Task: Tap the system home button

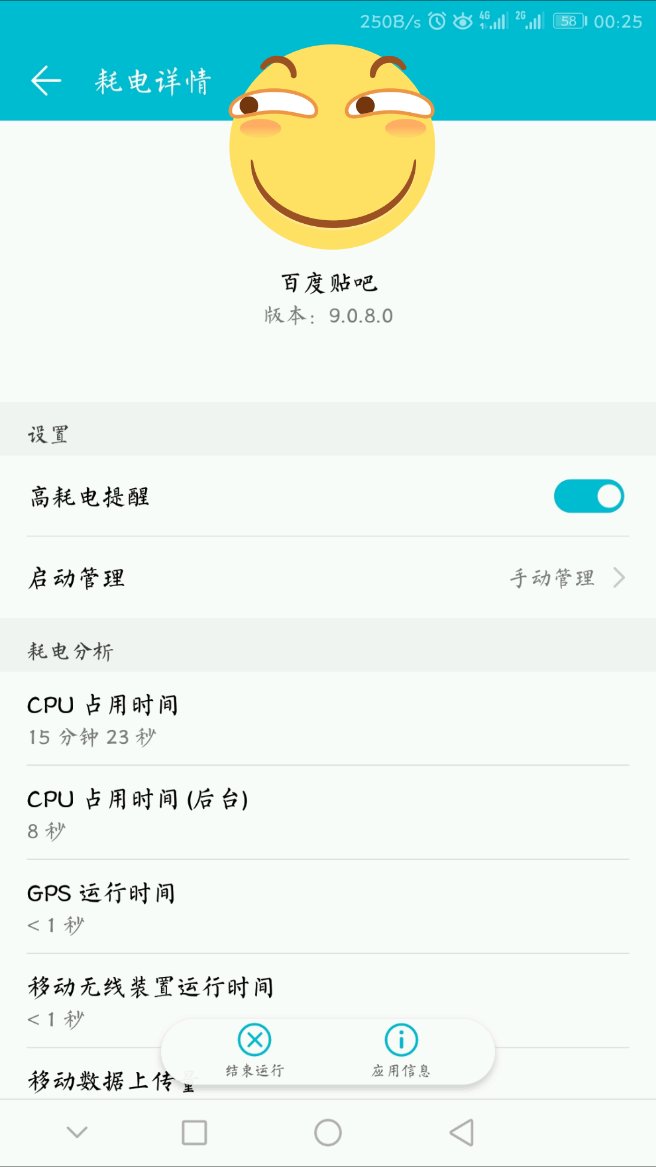Action: point(328,1132)
